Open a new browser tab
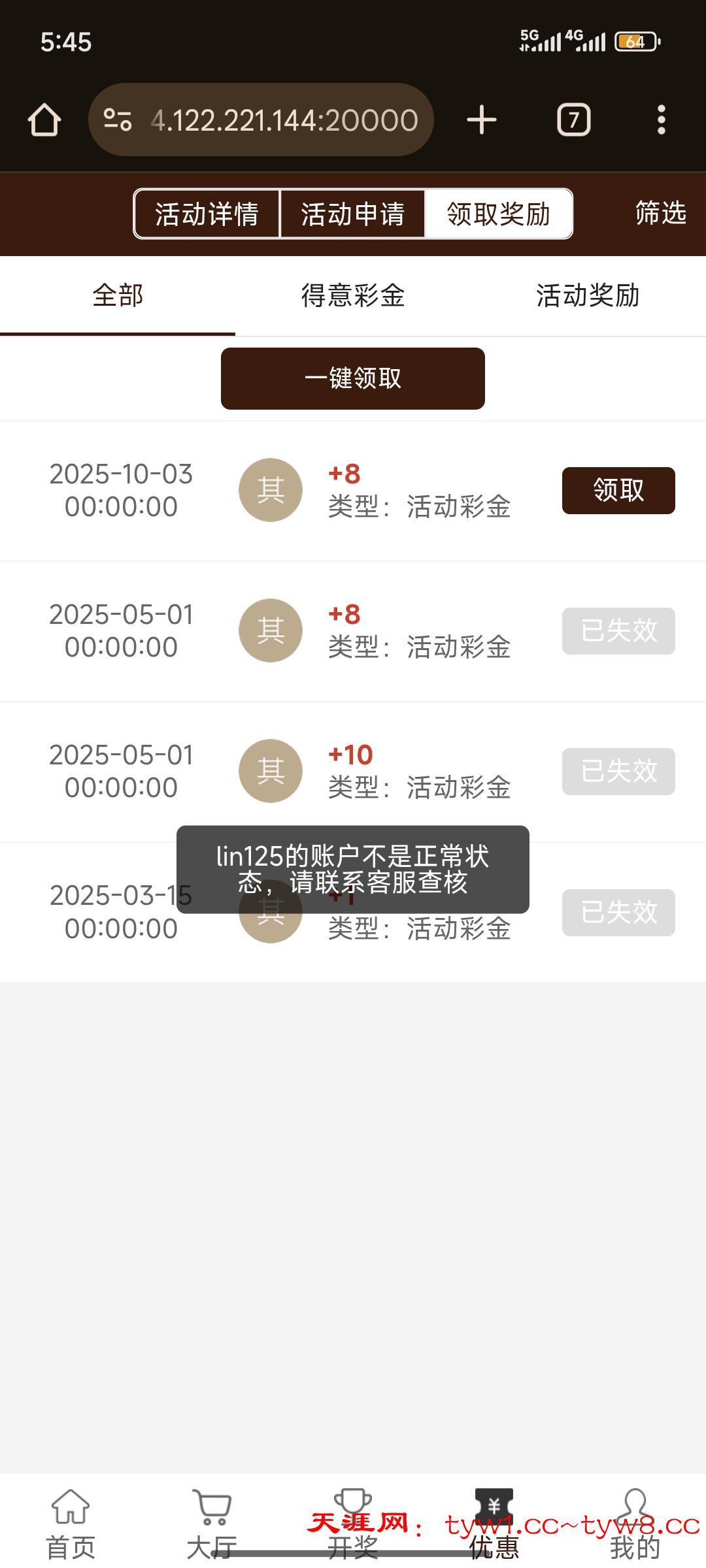 point(482,120)
